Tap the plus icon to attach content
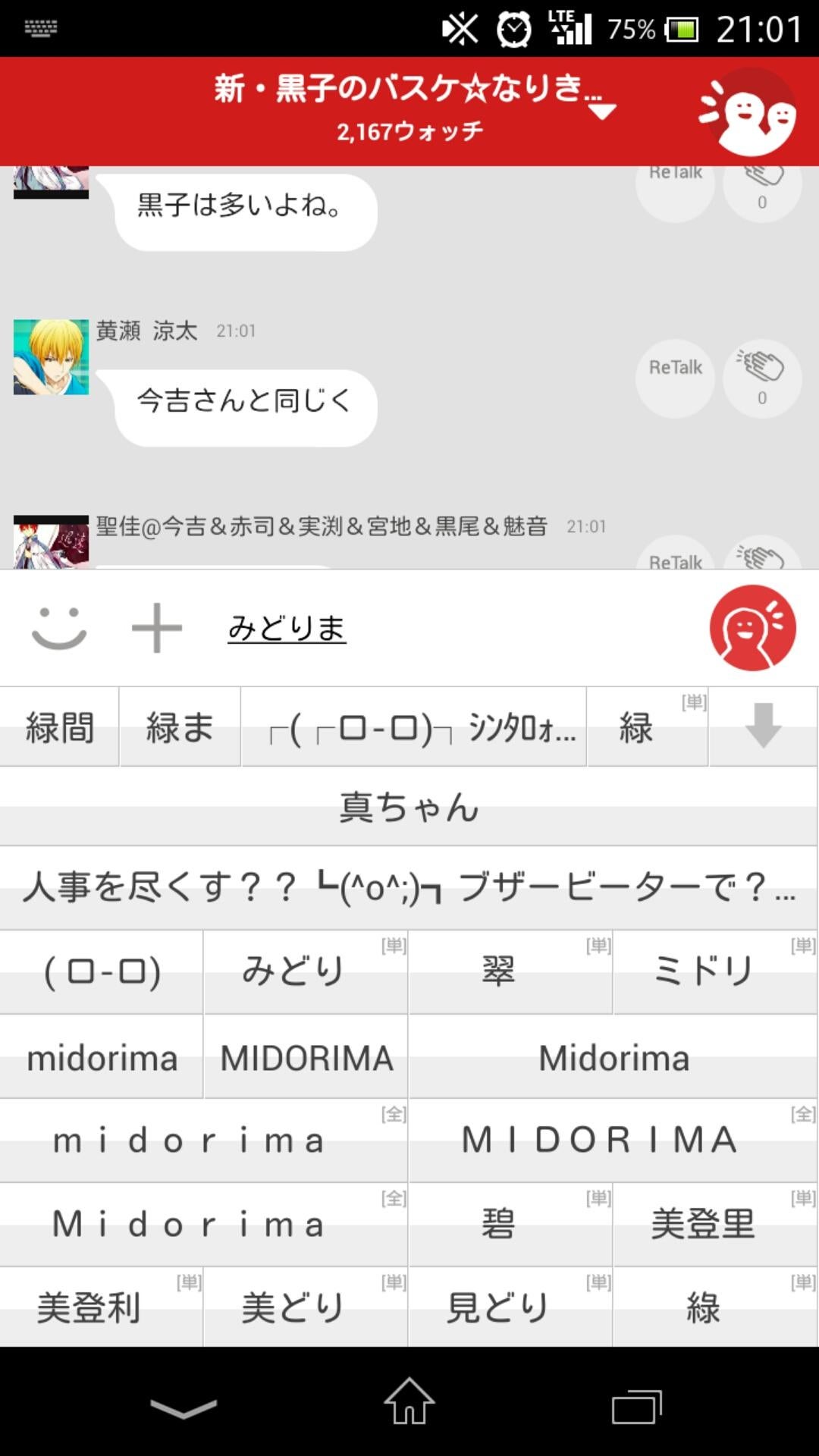The width and height of the screenshot is (819, 1456). [155, 628]
